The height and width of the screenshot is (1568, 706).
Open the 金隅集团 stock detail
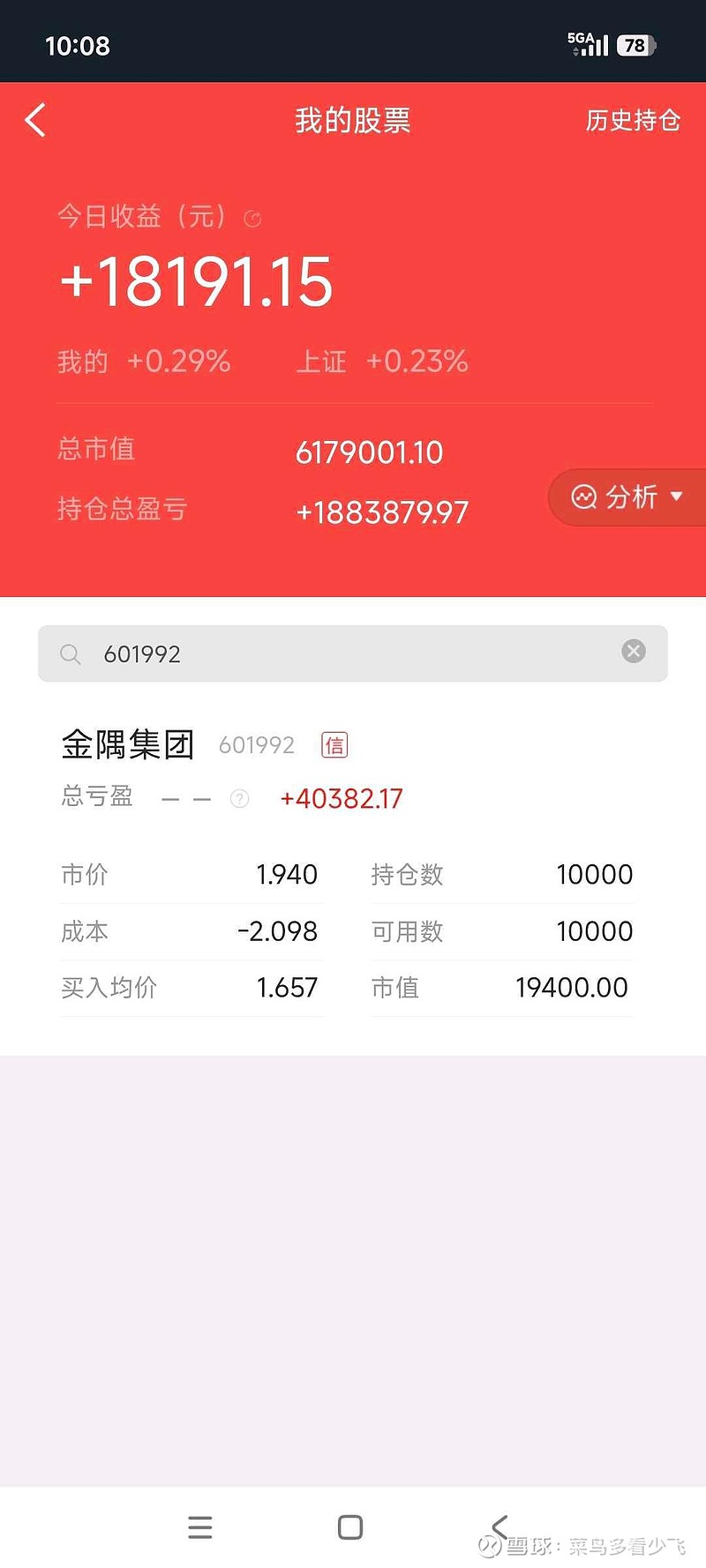129,743
